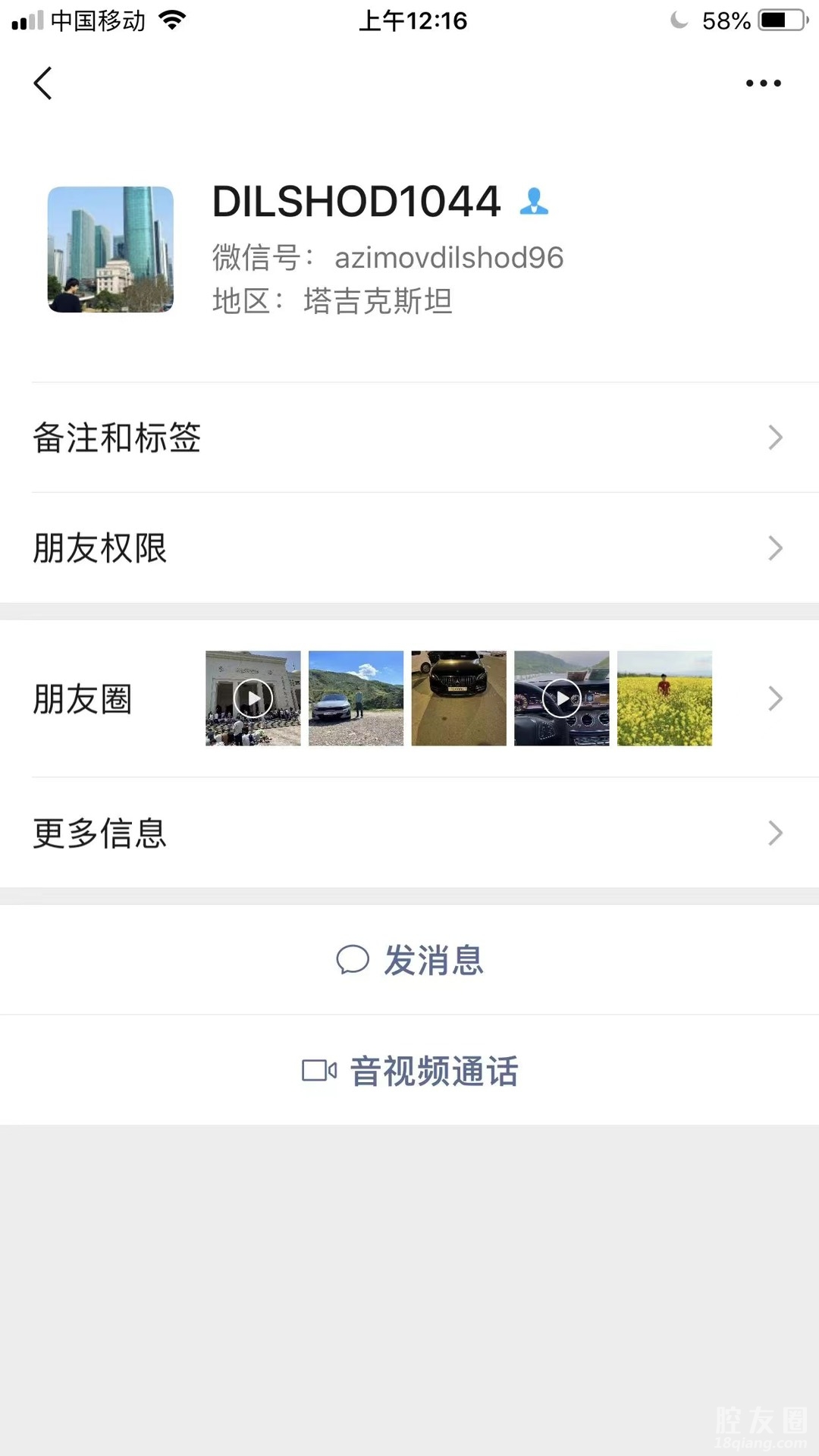Open 备注和标签 settings

pyautogui.click(x=409, y=438)
